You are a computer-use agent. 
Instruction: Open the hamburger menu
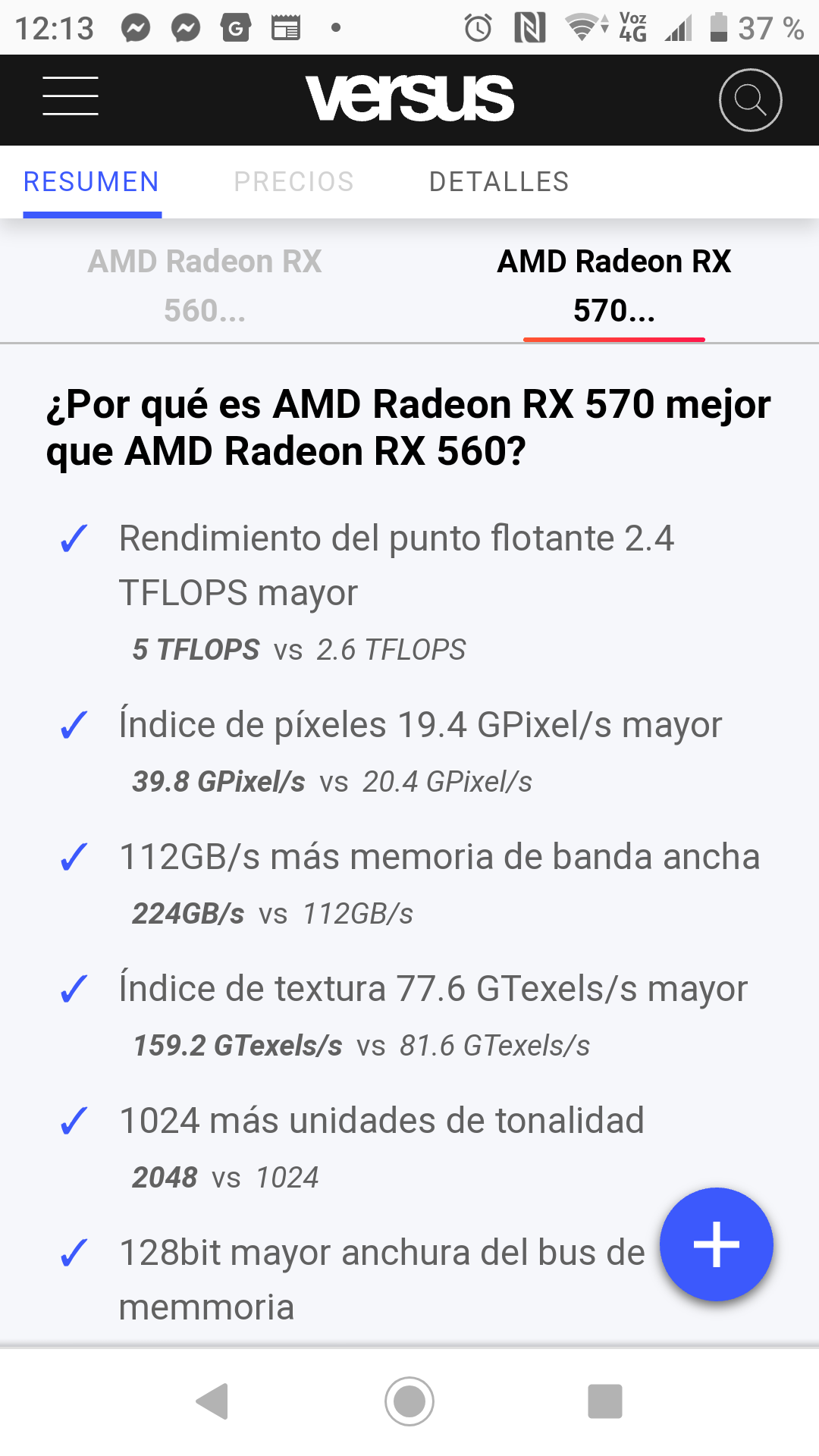point(71,96)
